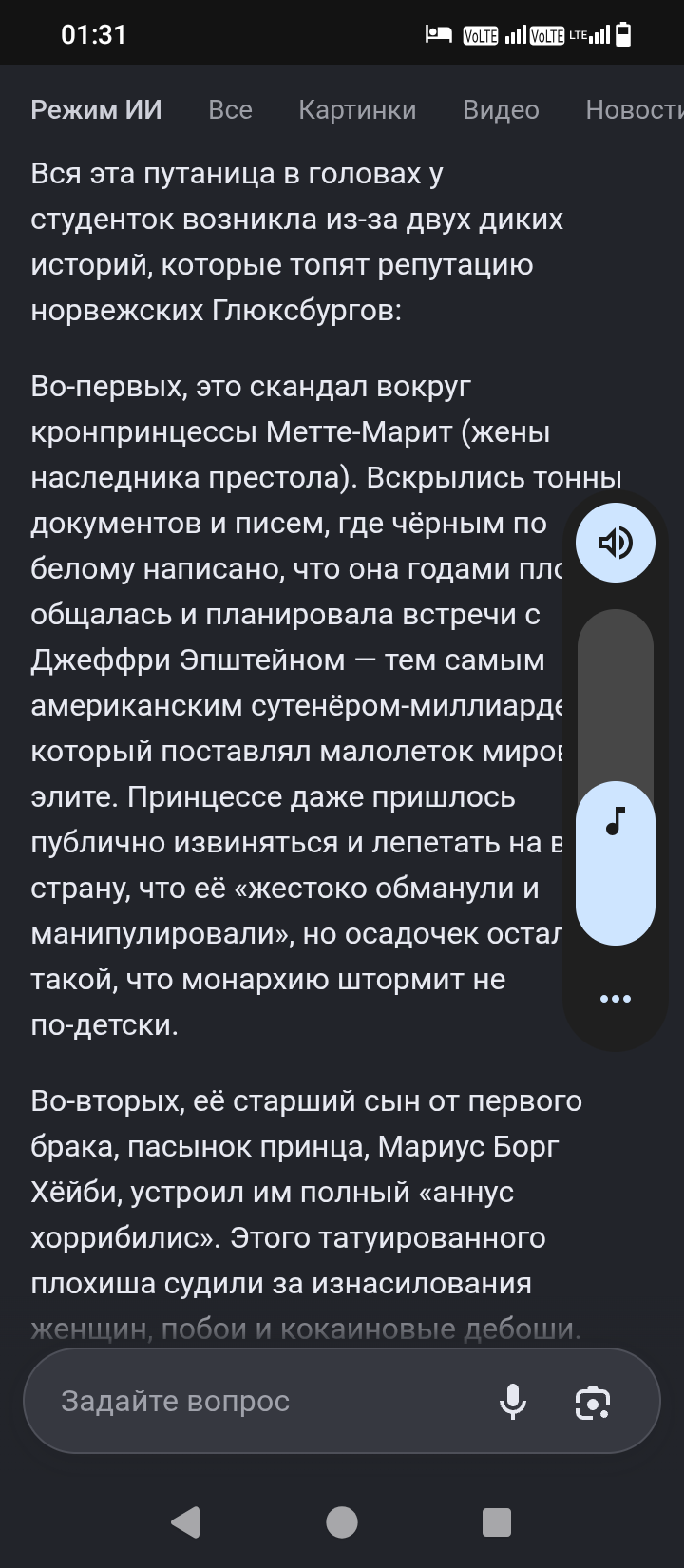Viewport: 684px width, 1568px height.
Task: Start voice input with the microphone
Action: coord(513,1402)
